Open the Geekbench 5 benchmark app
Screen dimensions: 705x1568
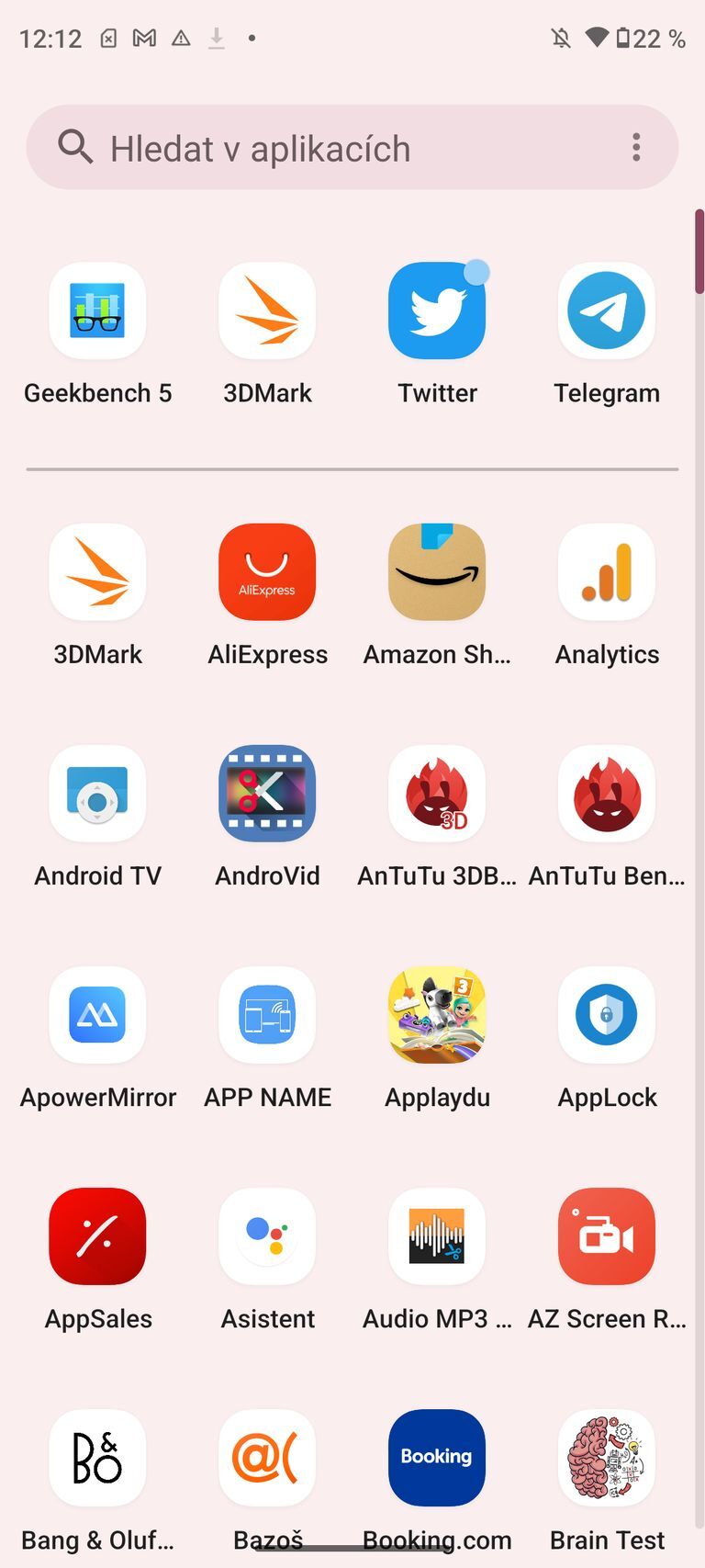(x=97, y=310)
